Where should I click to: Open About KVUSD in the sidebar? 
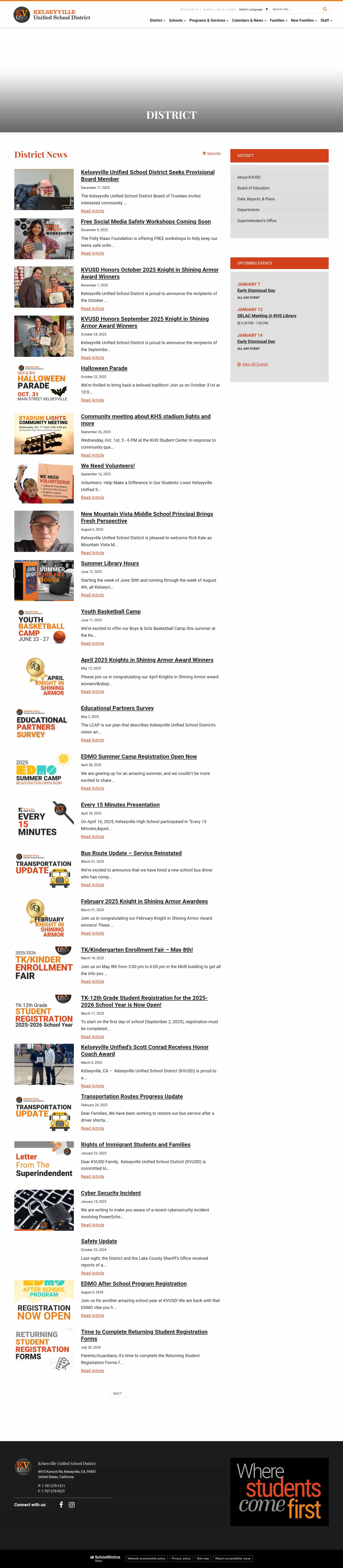(x=249, y=177)
